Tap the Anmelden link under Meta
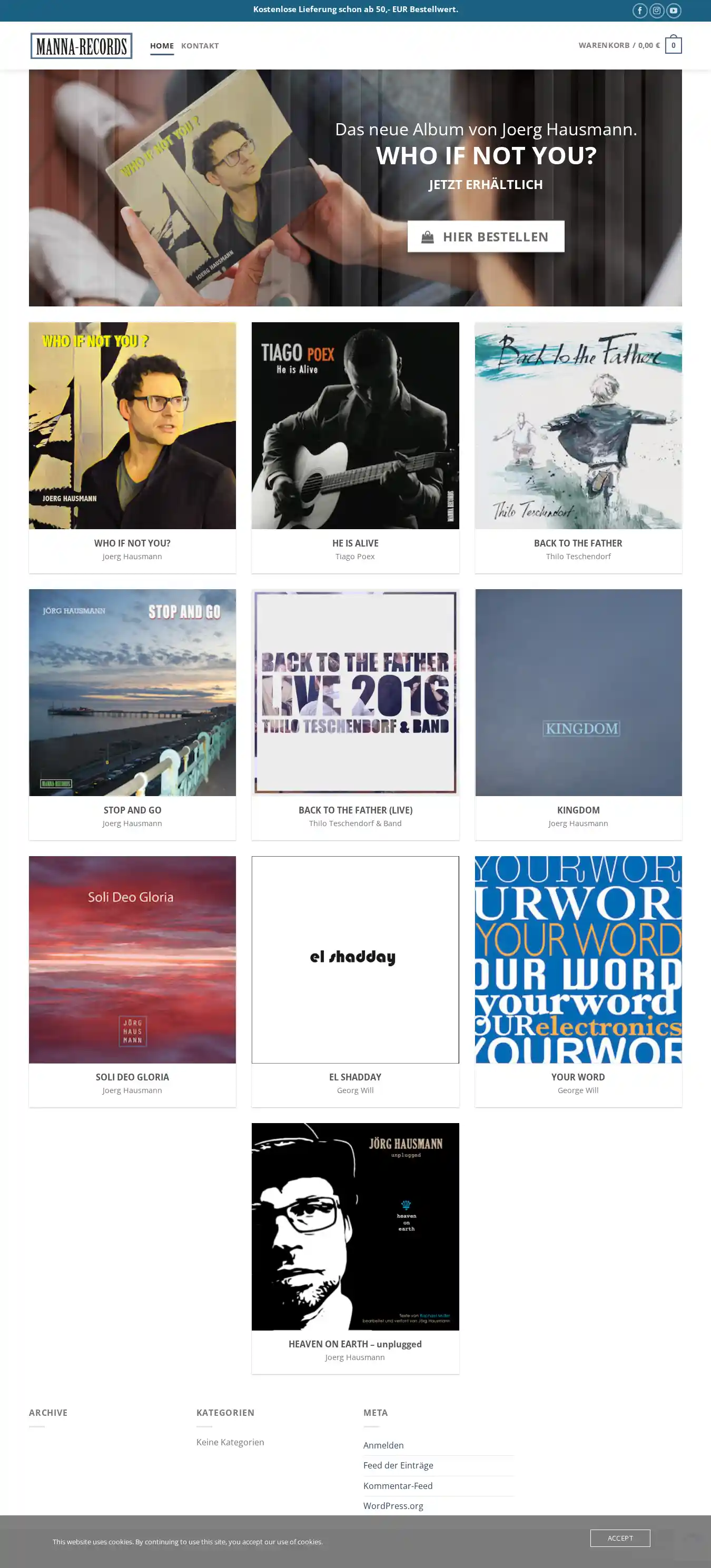The height and width of the screenshot is (1568, 711). pos(383,1445)
